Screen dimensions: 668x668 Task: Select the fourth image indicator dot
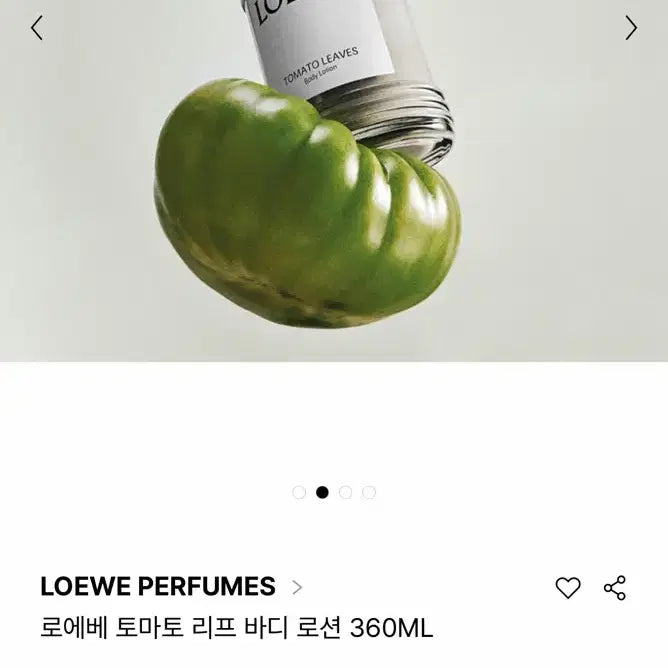(x=369, y=492)
